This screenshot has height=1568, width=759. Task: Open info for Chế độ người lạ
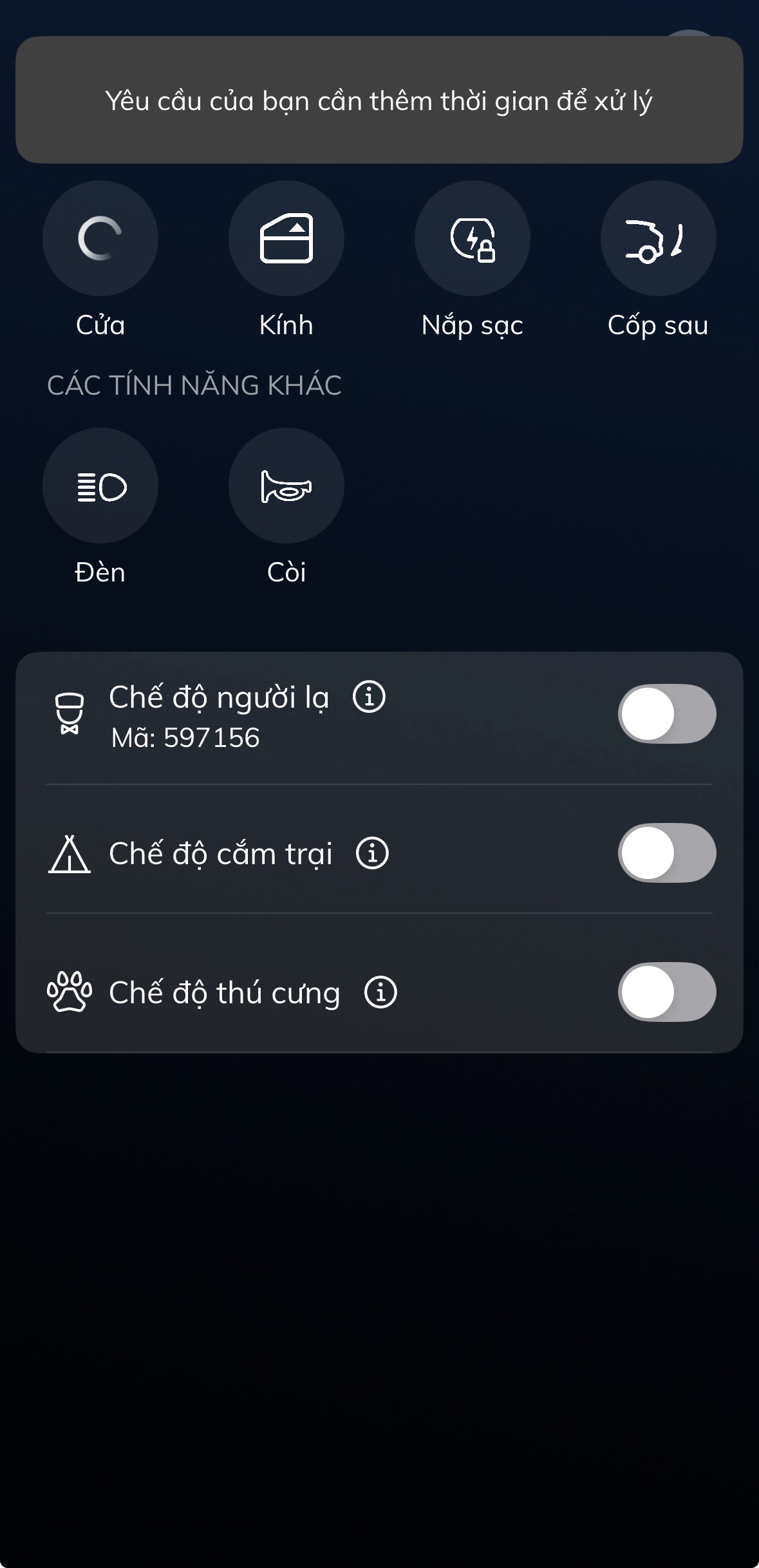[369, 696]
